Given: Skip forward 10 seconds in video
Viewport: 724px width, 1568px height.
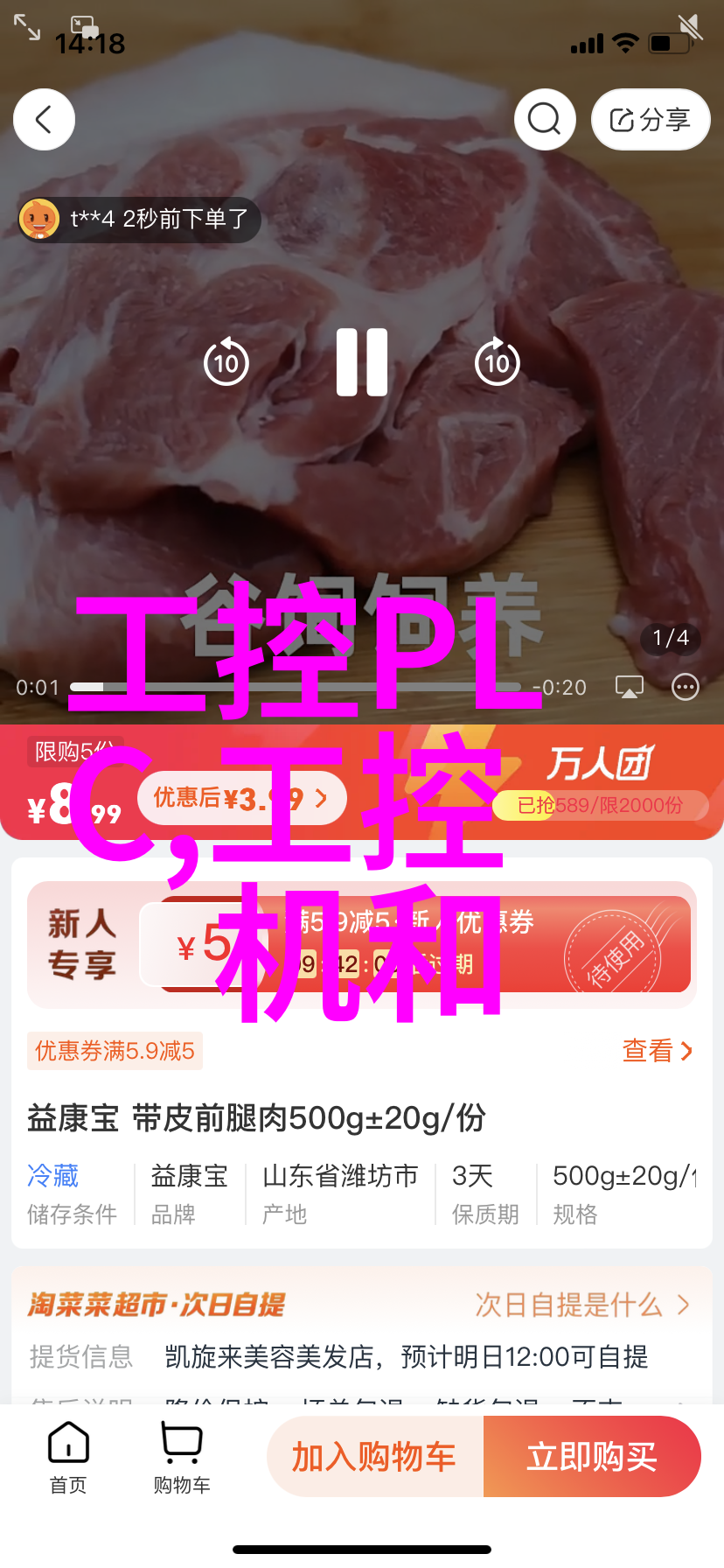Looking at the screenshot, I should pos(498,362).
